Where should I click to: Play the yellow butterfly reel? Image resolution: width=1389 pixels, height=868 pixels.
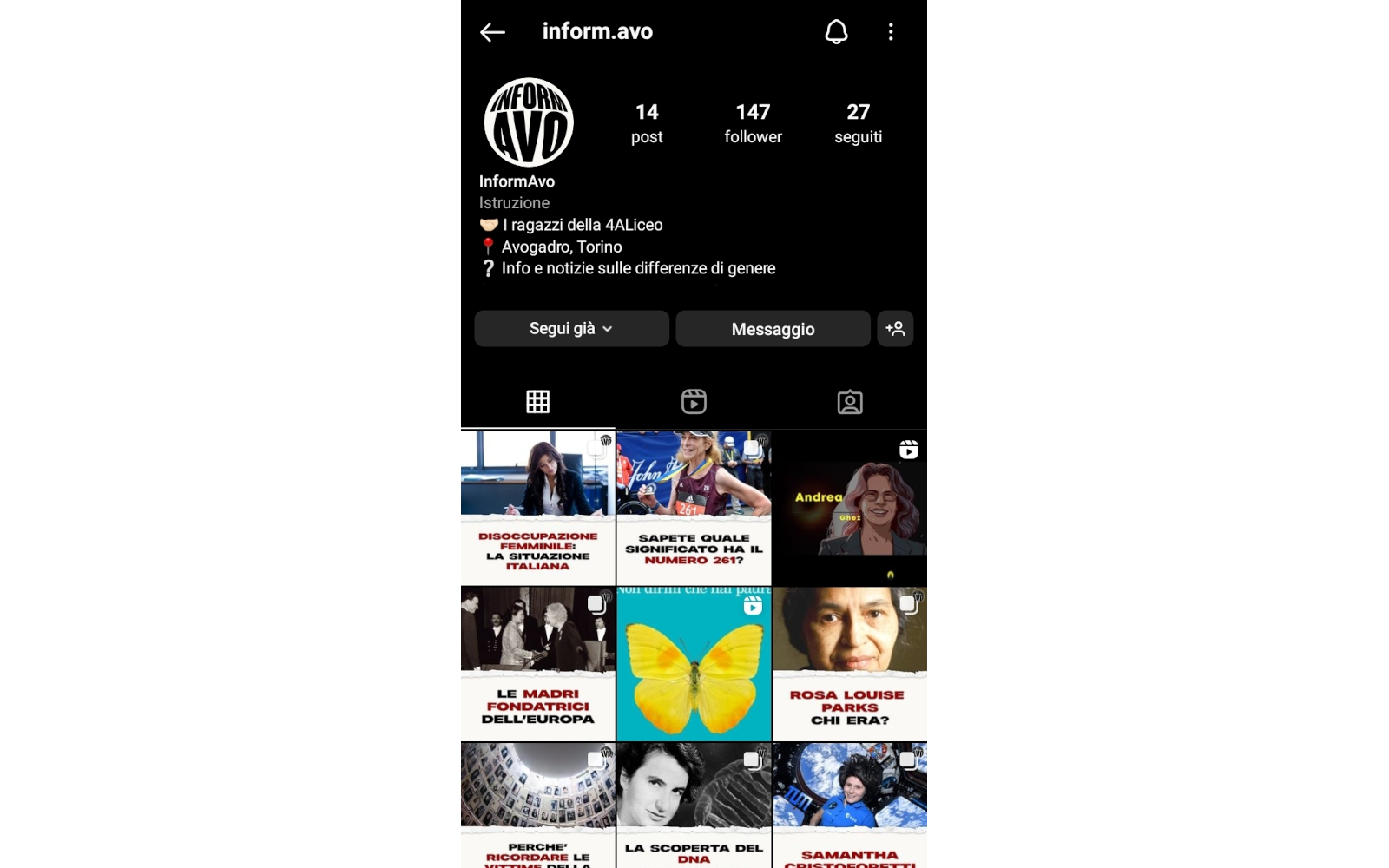pyautogui.click(x=694, y=664)
